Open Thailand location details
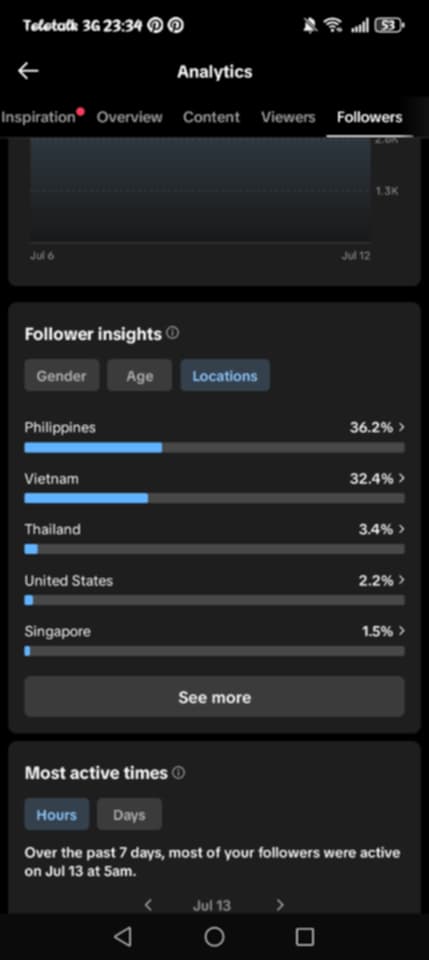The height and width of the screenshot is (960, 429). (214, 538)
